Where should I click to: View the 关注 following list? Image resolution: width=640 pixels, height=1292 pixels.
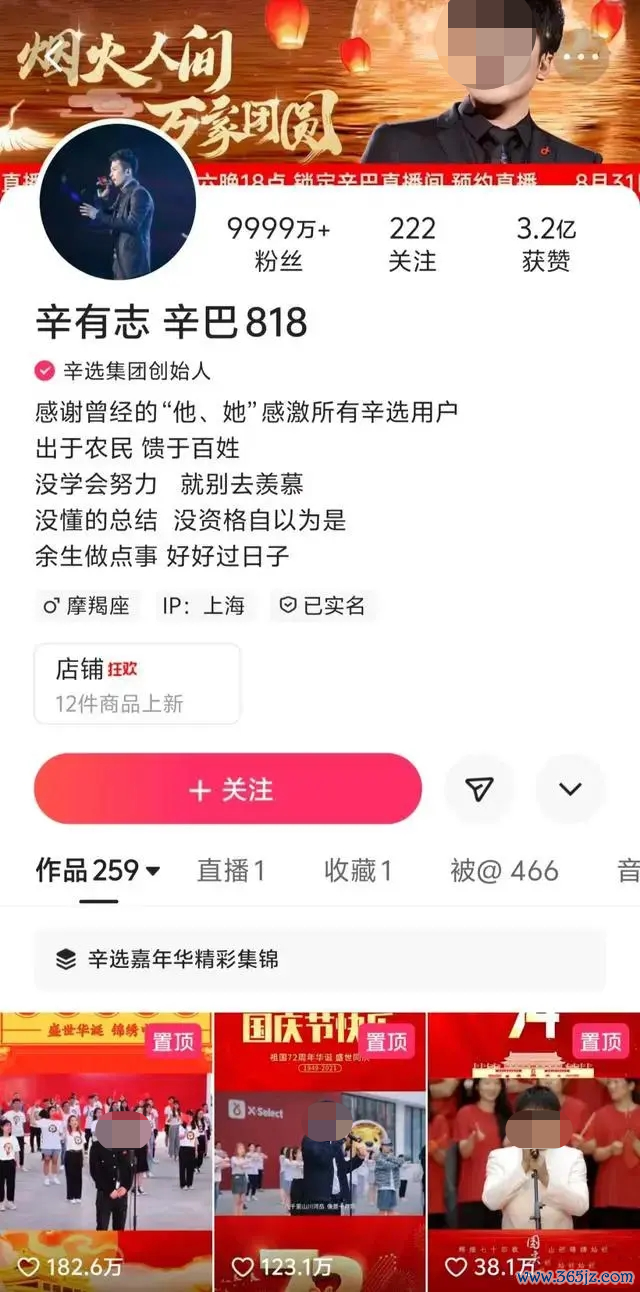pyautogui.click(x=412, y=244)
